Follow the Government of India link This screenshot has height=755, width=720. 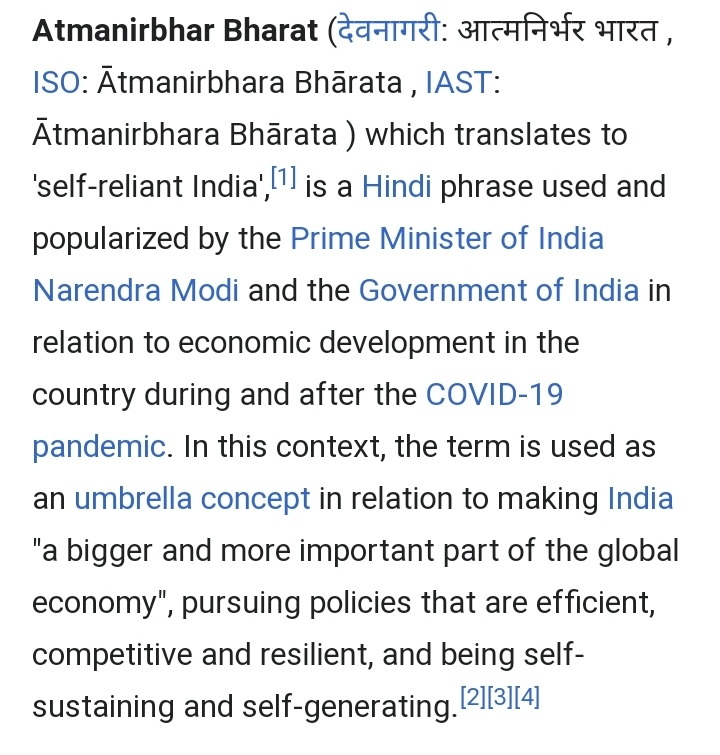(x=498, y=291)
